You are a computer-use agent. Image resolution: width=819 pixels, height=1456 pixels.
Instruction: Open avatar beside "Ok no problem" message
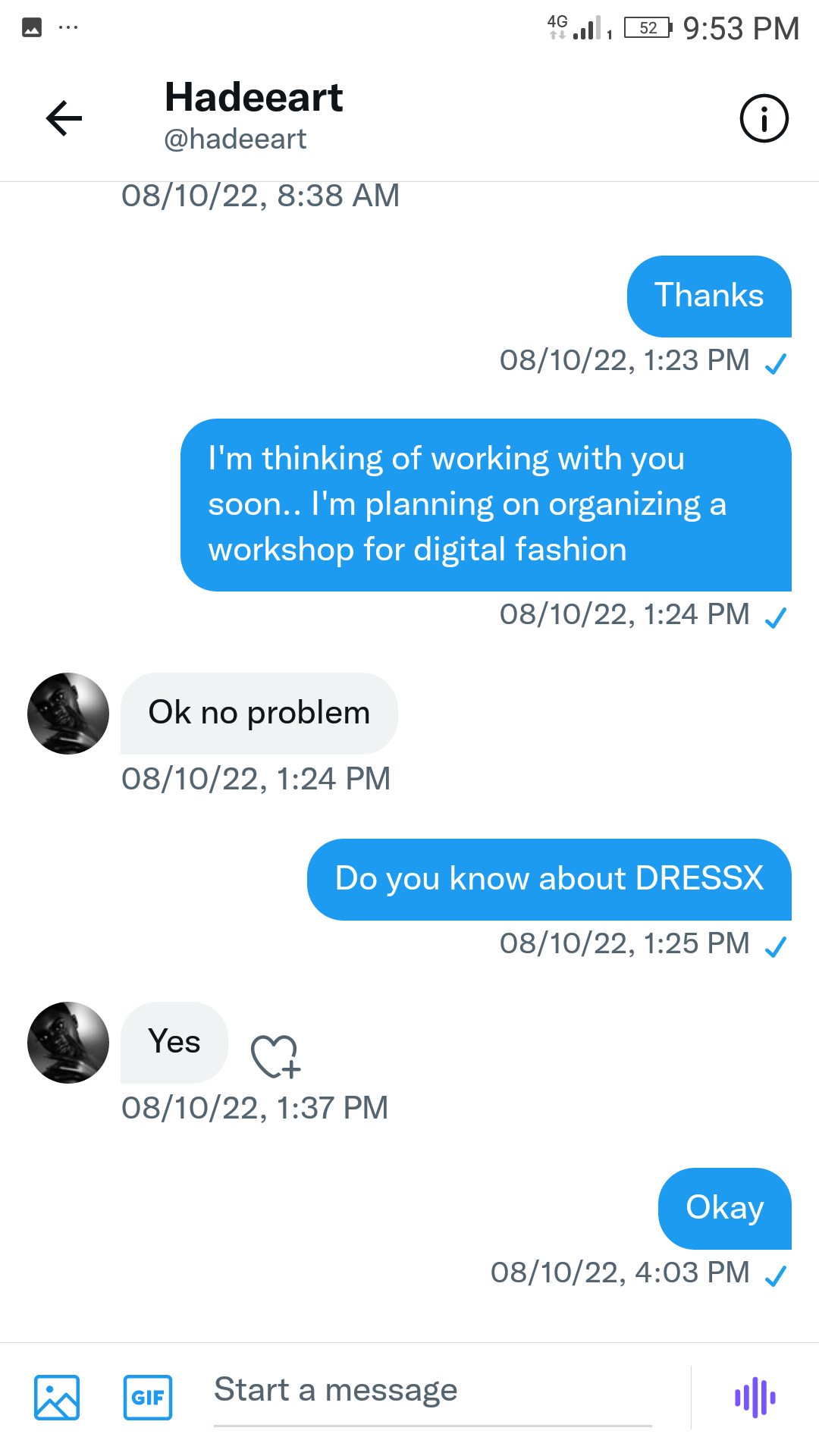68,714
